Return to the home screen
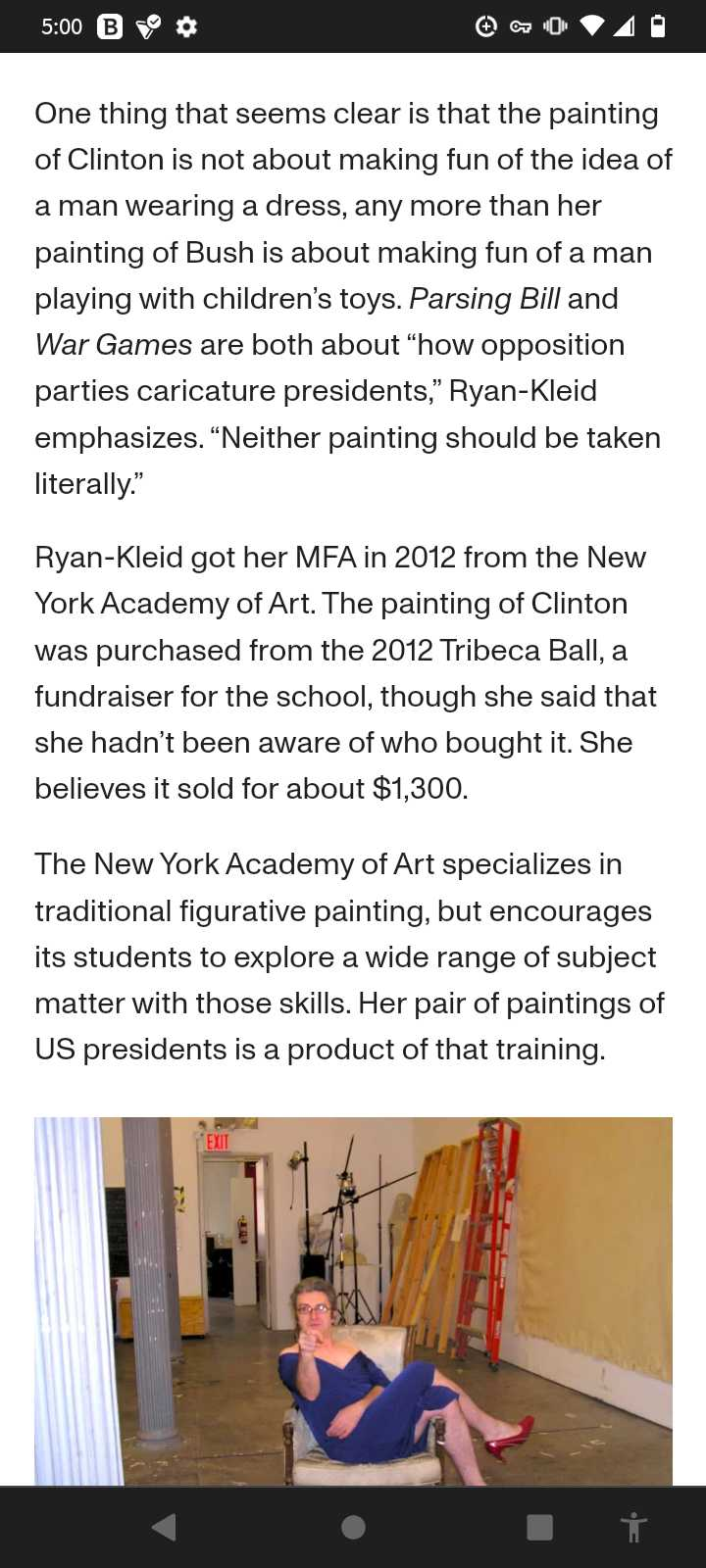Screen dimensions: 706x1568 pos(353,1527)
